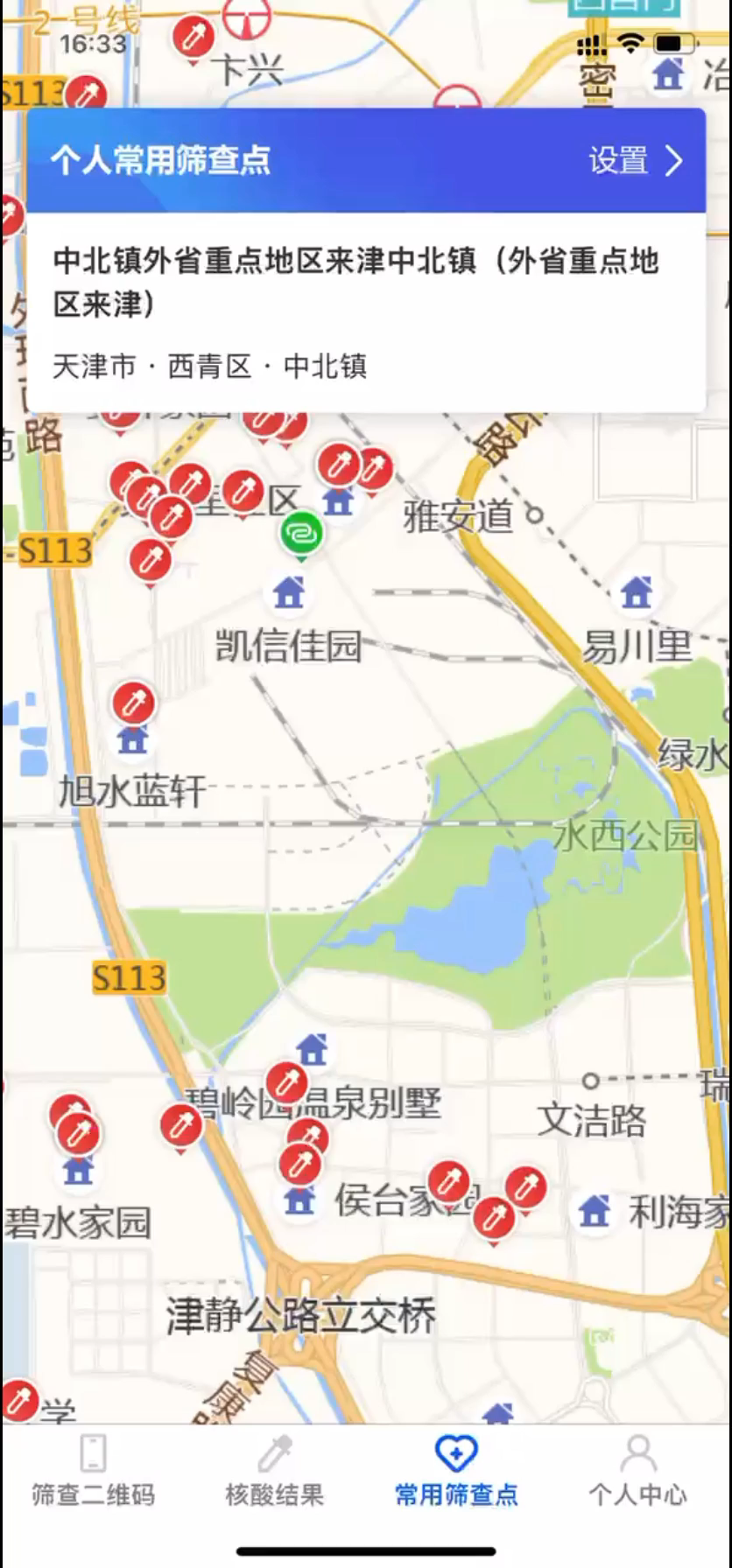Choose the red pin left of 雅安道

point(374,470)
